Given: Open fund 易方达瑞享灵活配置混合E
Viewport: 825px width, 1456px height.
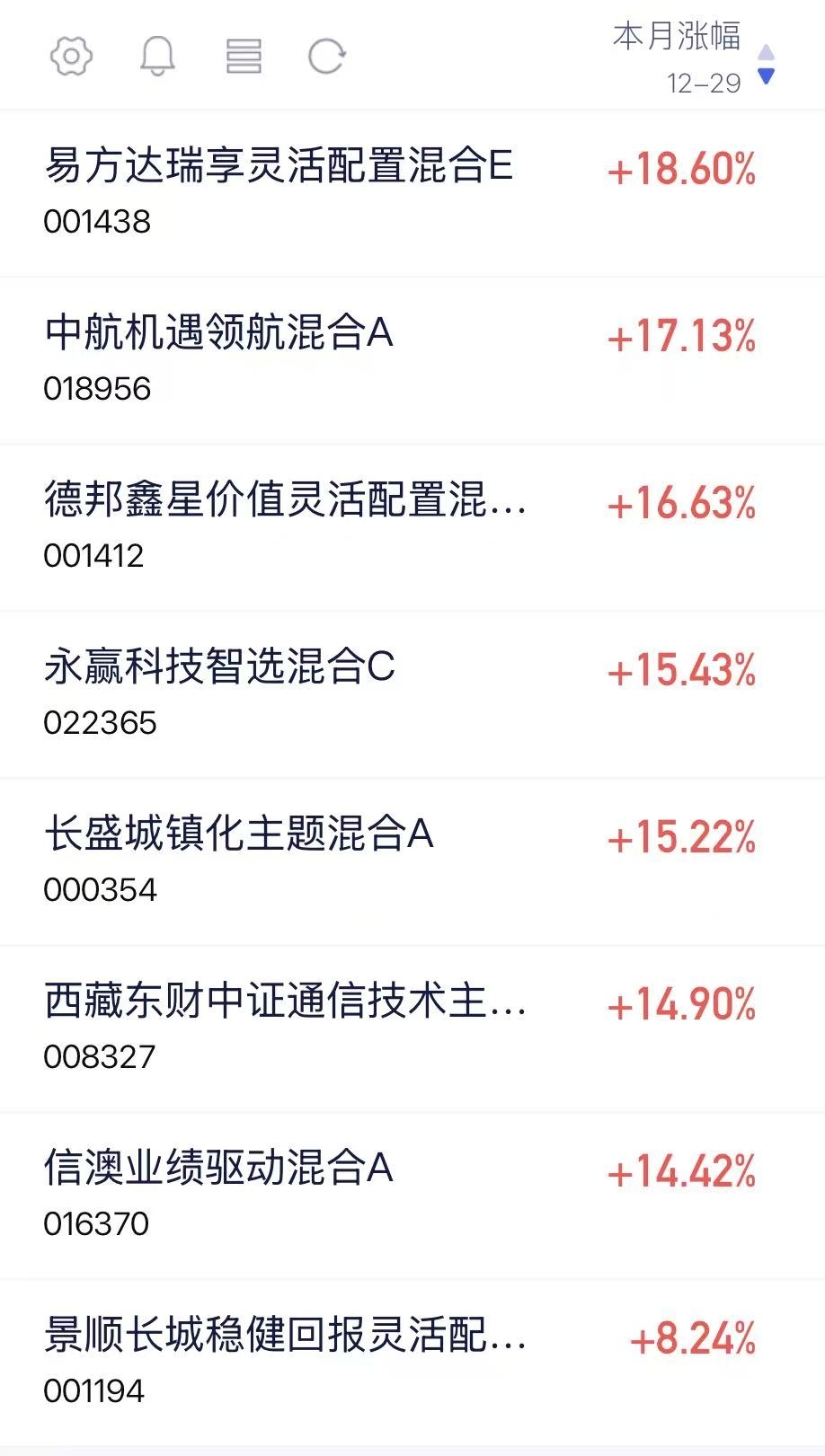Looking at the screenshot, I should 279,167.
